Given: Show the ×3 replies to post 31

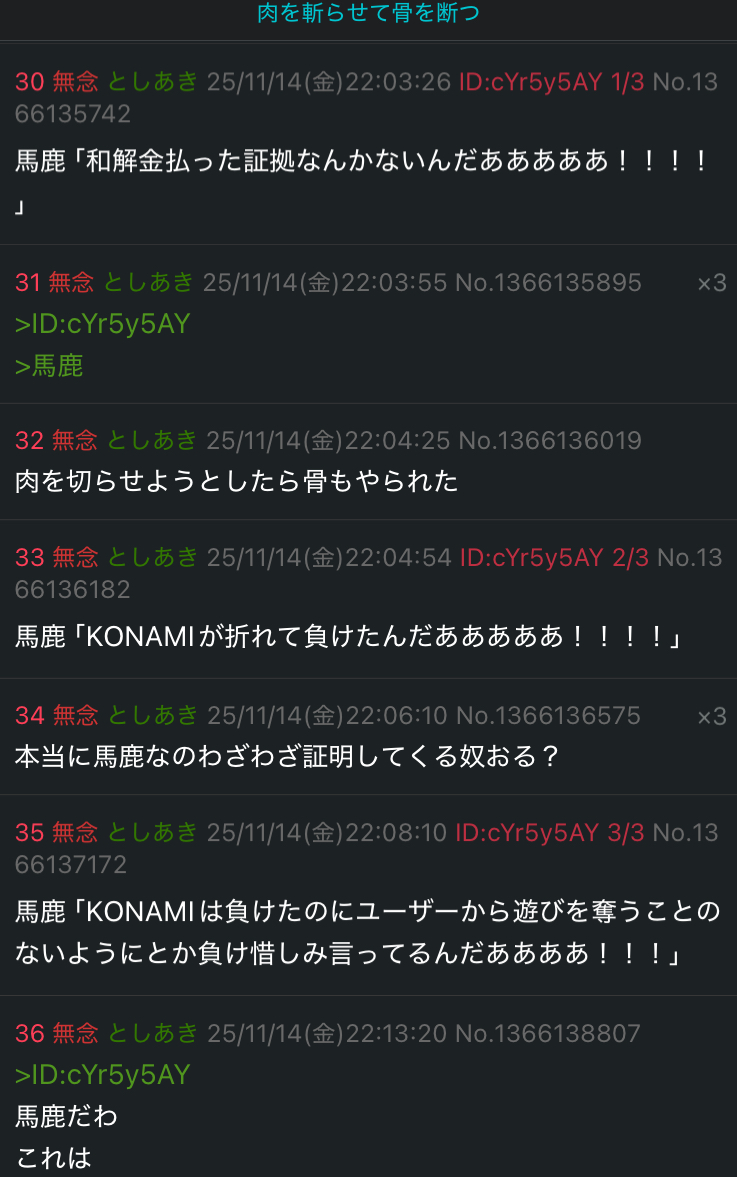Looking at the screenshot, I should [x=711, y=284].
